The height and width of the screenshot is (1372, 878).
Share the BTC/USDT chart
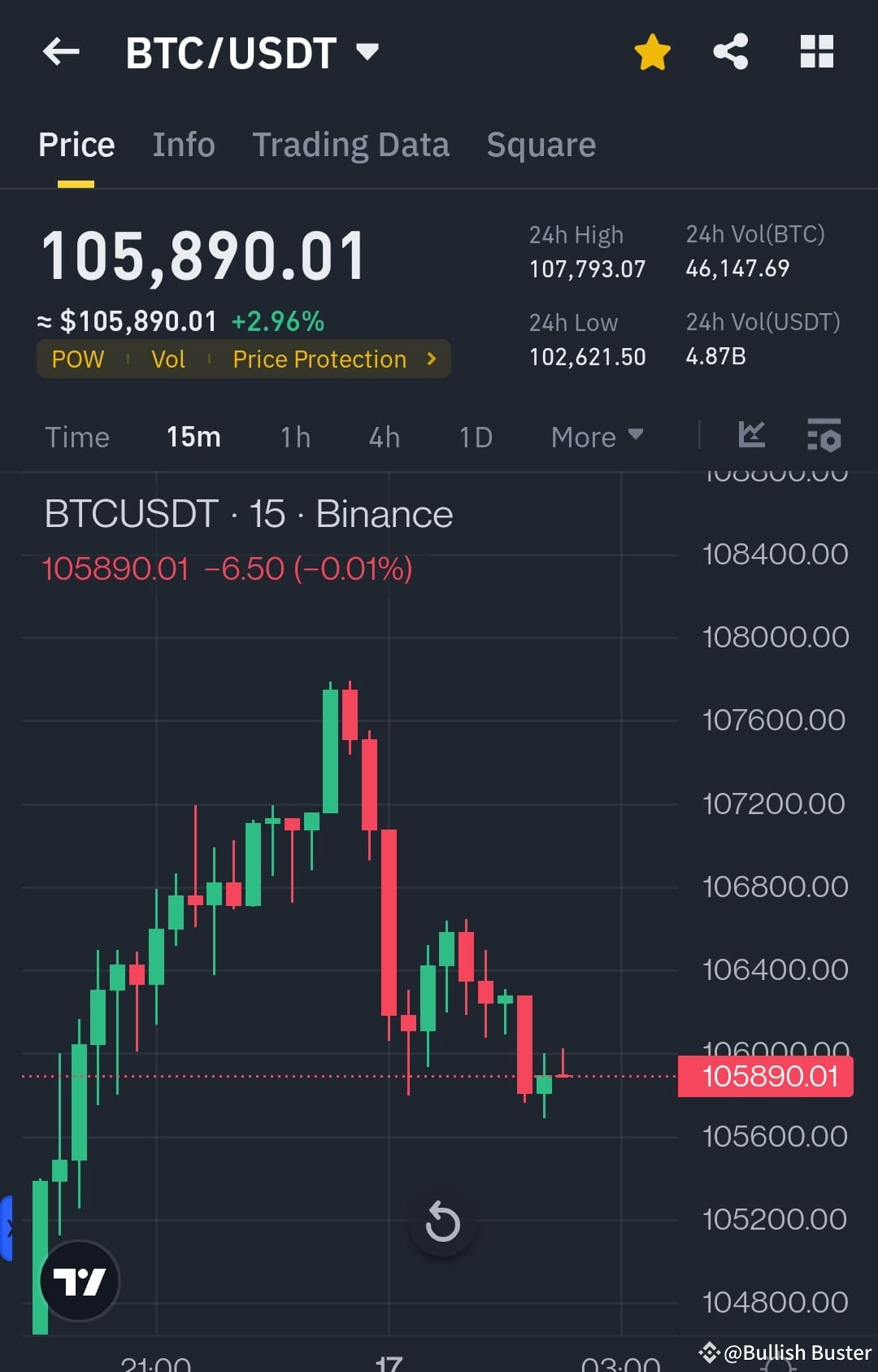coord(730,51)
